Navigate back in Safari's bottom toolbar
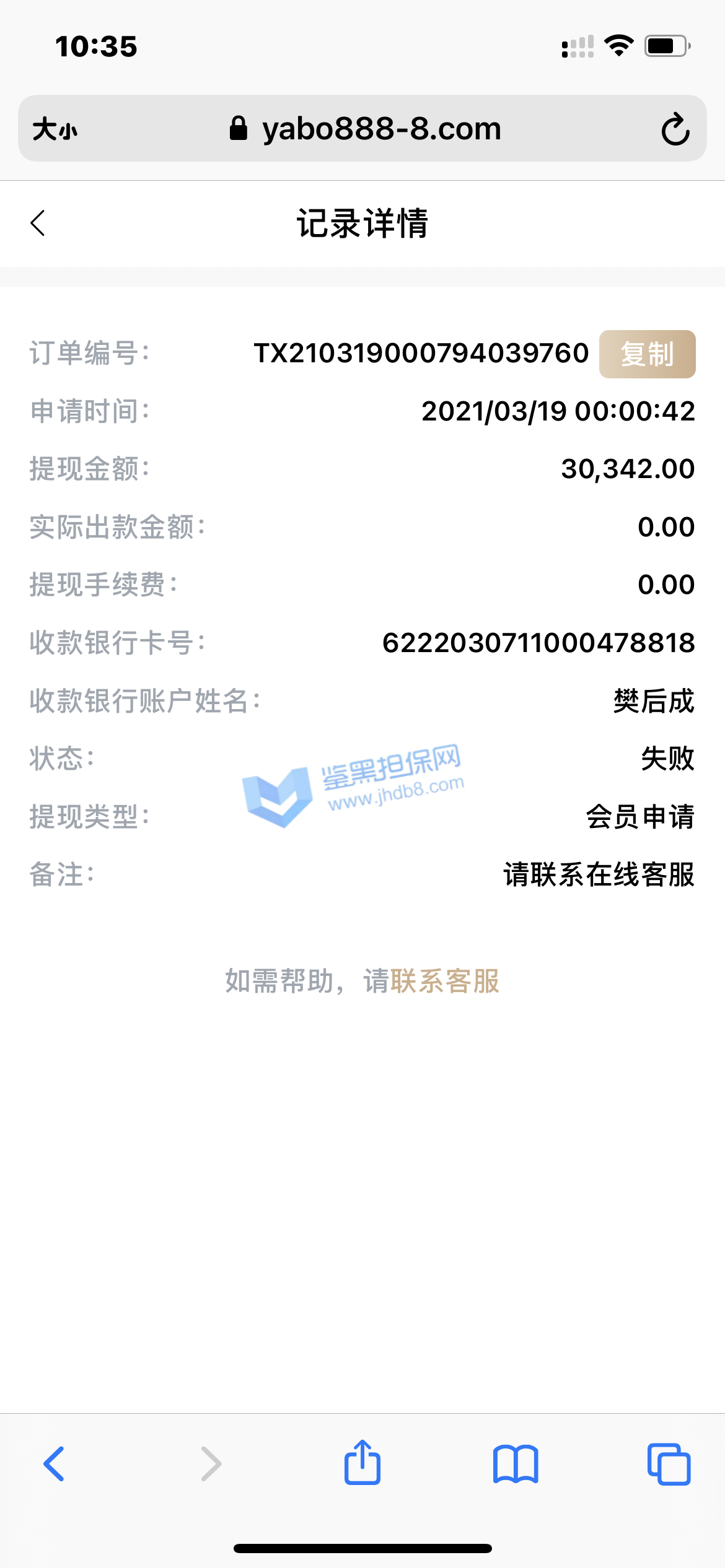Image resolution: width=725 pixels, height=1568 pixels. pos(54,1464)
